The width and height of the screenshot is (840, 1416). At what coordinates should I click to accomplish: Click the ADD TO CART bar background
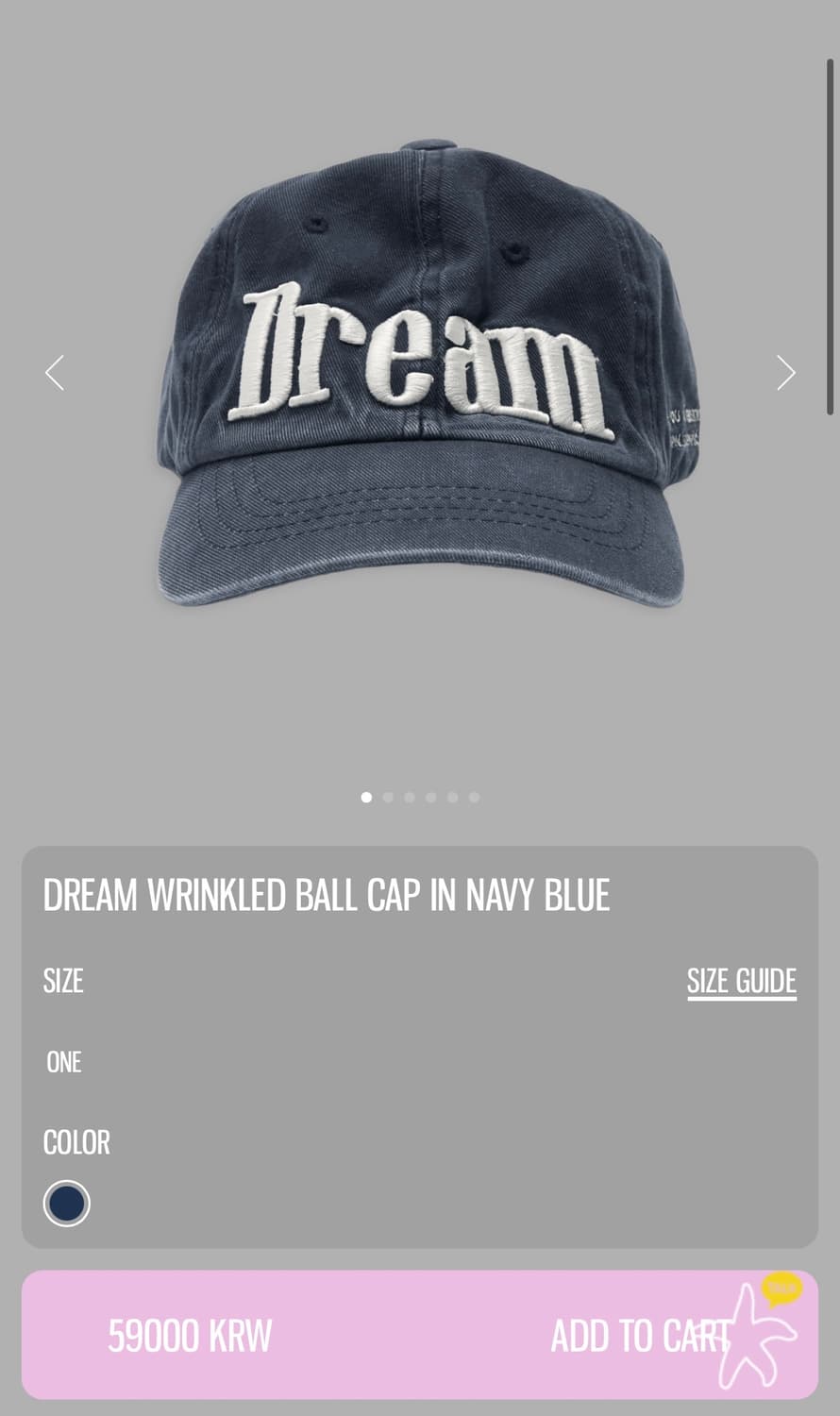406,1334
